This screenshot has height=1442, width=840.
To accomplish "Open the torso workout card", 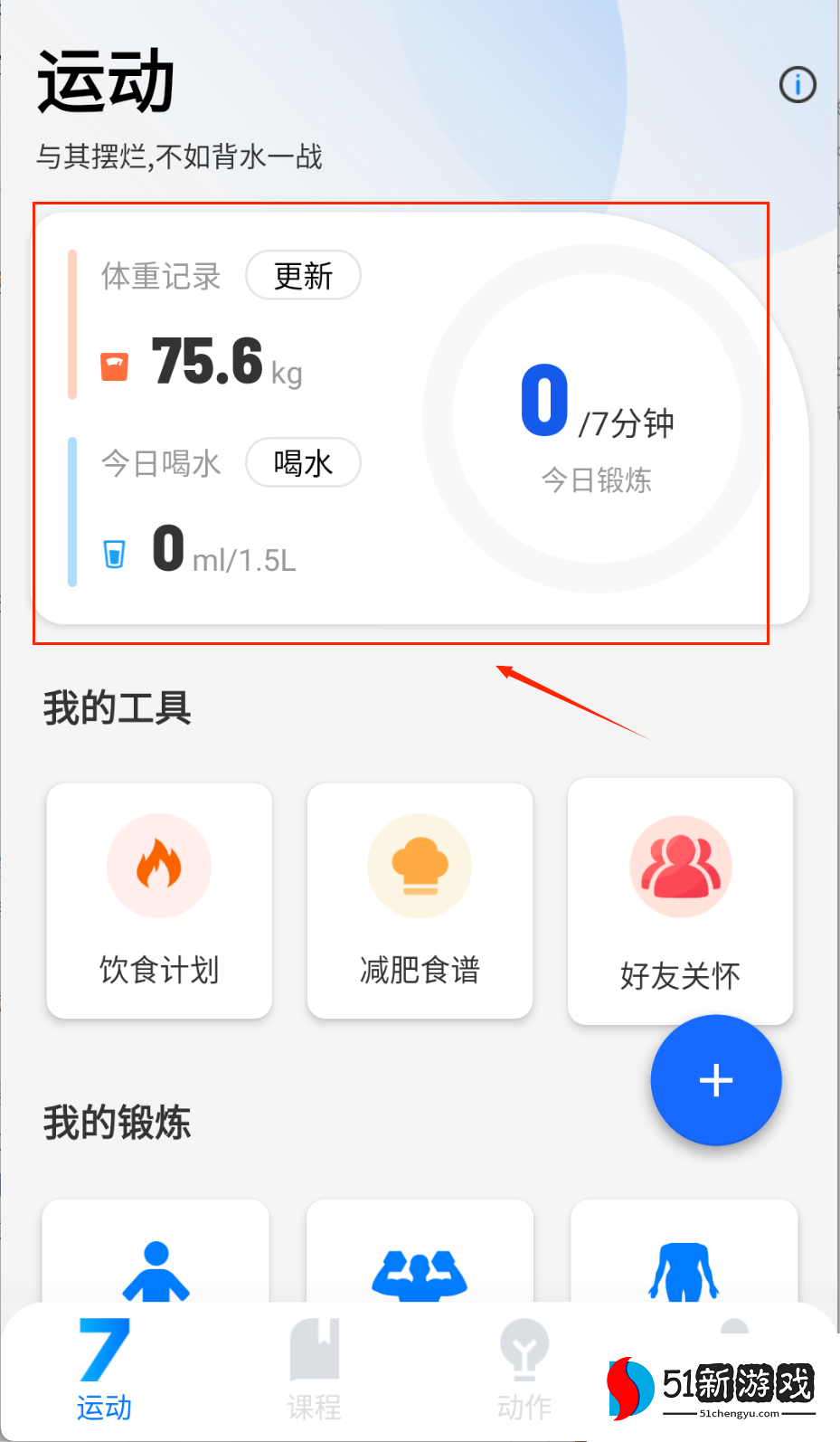I will coord(684,1257).
